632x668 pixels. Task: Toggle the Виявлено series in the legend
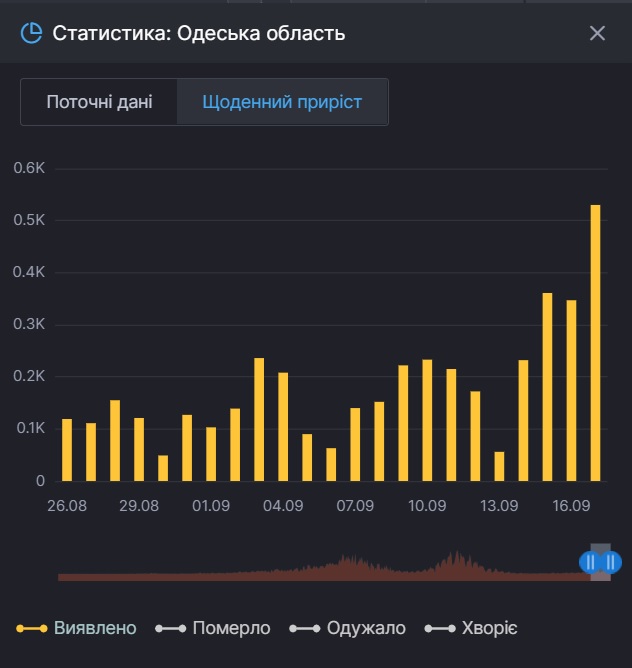(x=76, y=629)
